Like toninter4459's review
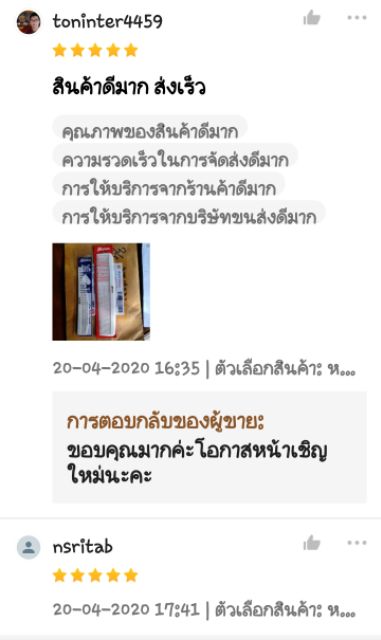This screenshot has width=381, height=640. point(312,18)
